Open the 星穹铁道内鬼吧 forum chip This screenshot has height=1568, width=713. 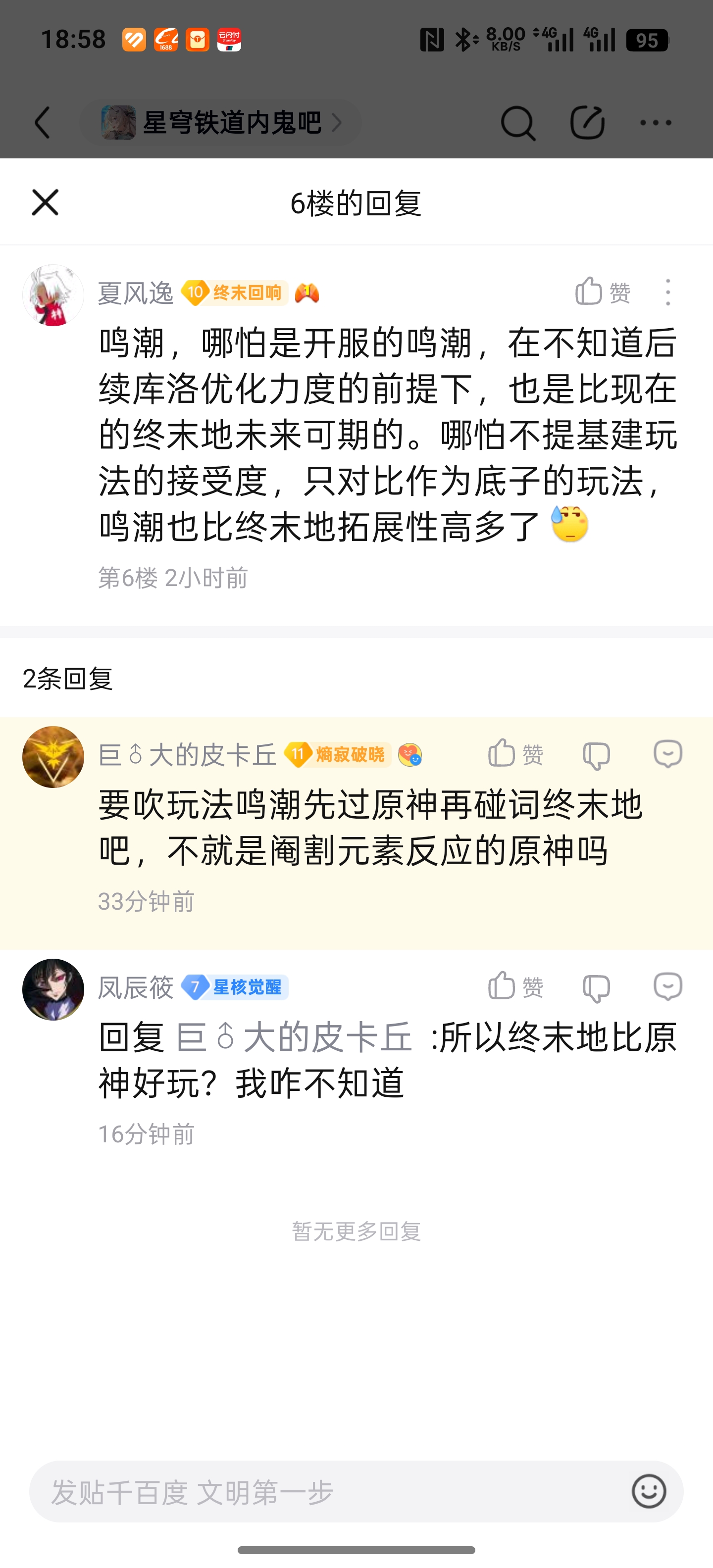[x=220, y=123]
